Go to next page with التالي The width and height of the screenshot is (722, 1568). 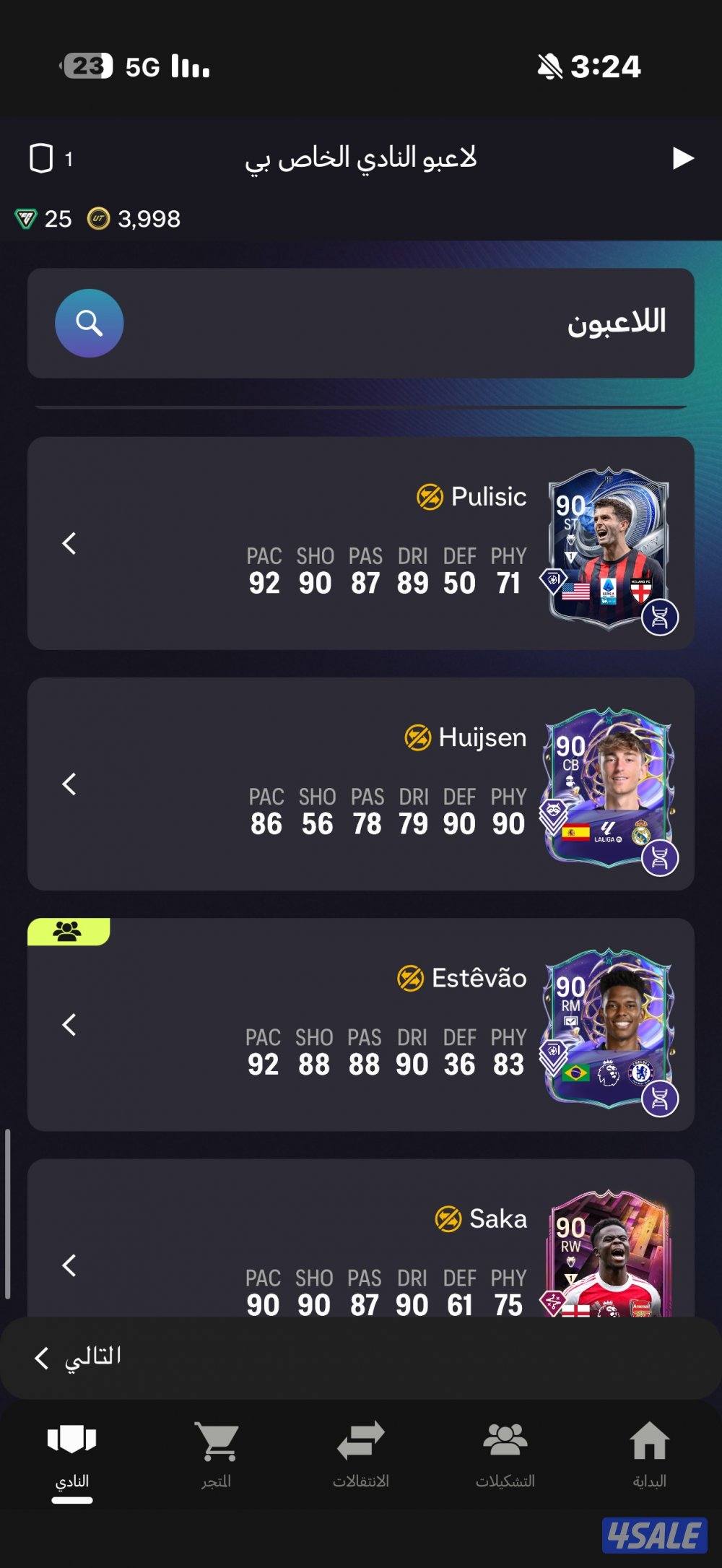78,1357
